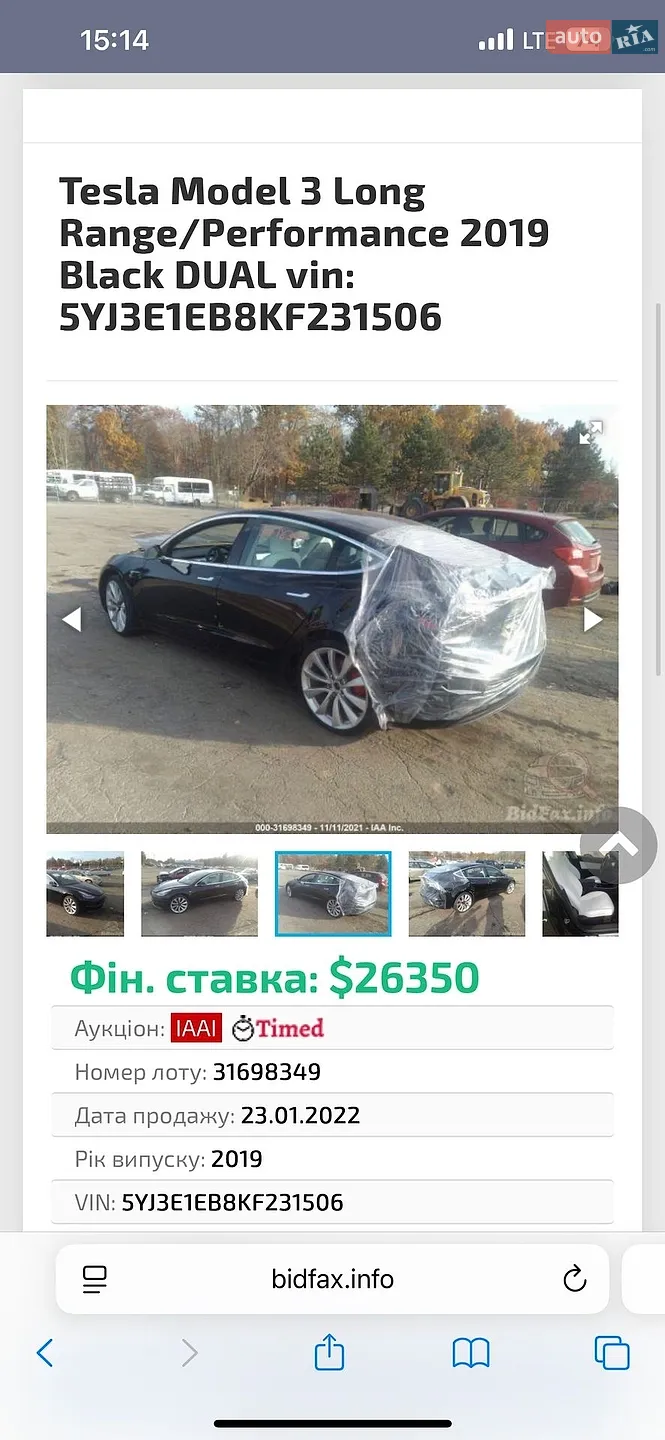Show the previous car photo with left arrow

[71, 619]
